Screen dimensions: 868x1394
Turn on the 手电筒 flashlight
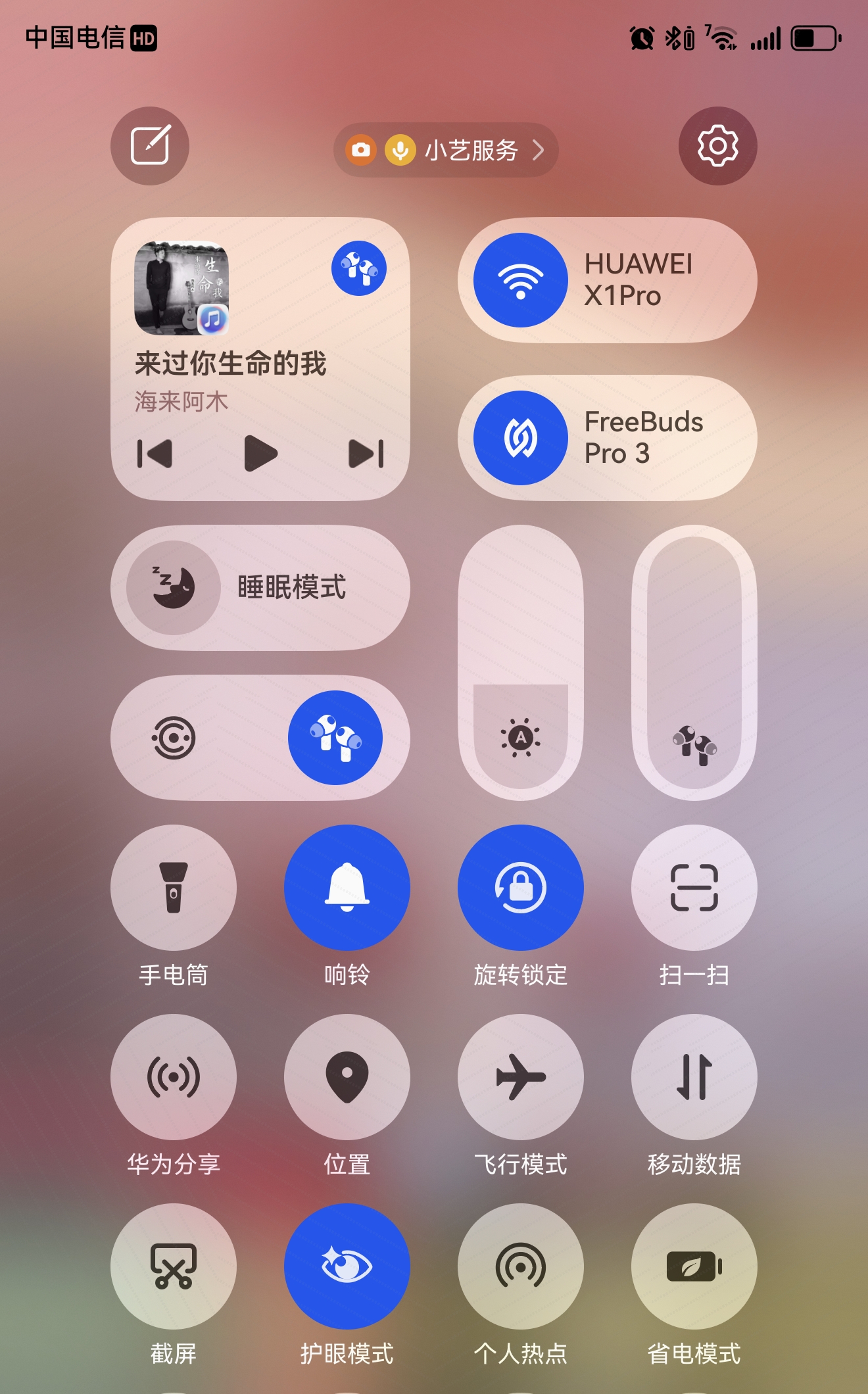[x=174, y=888]
